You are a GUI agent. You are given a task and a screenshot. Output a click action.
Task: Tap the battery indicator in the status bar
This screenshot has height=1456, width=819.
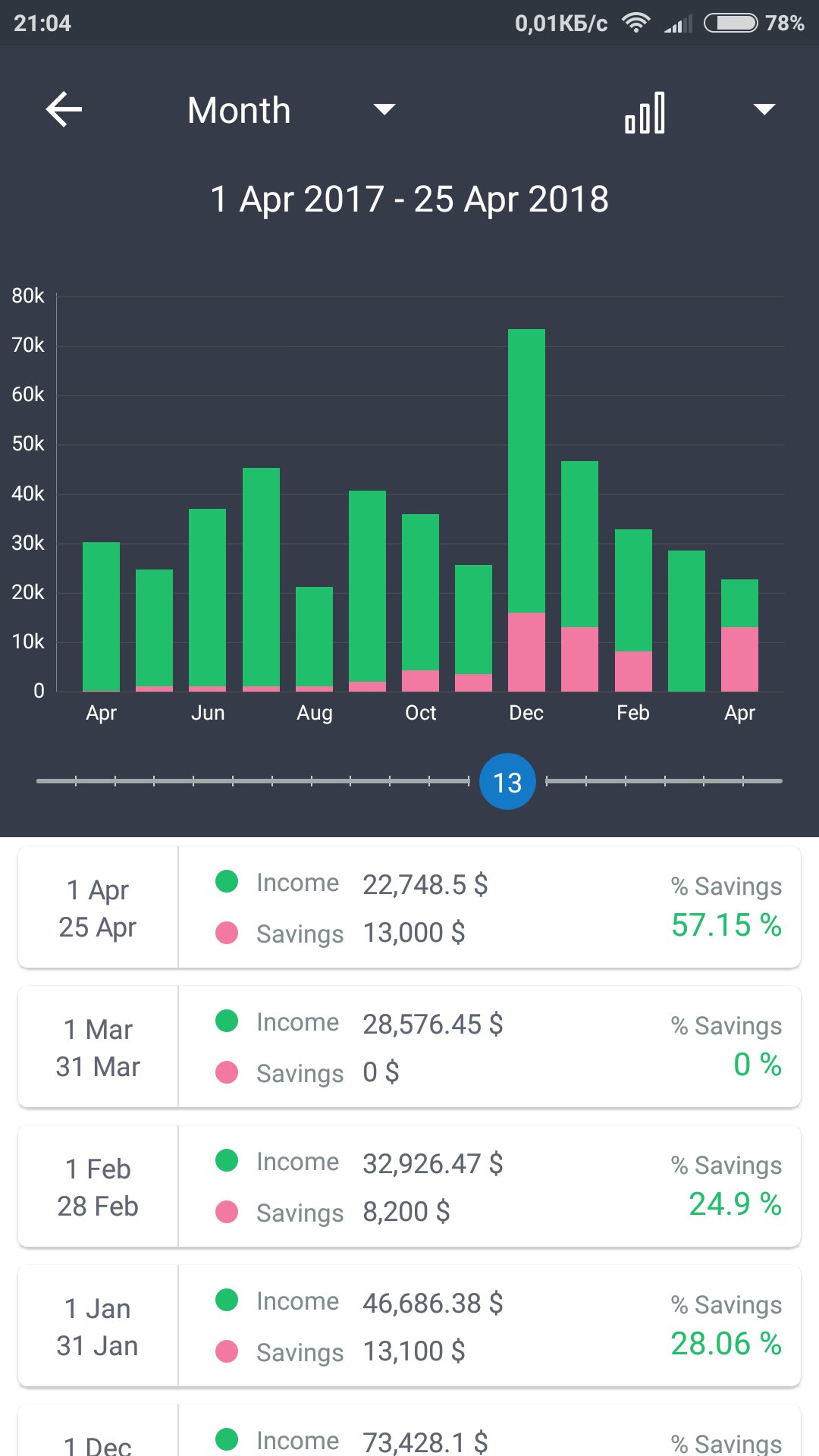(x=732, y=23)
